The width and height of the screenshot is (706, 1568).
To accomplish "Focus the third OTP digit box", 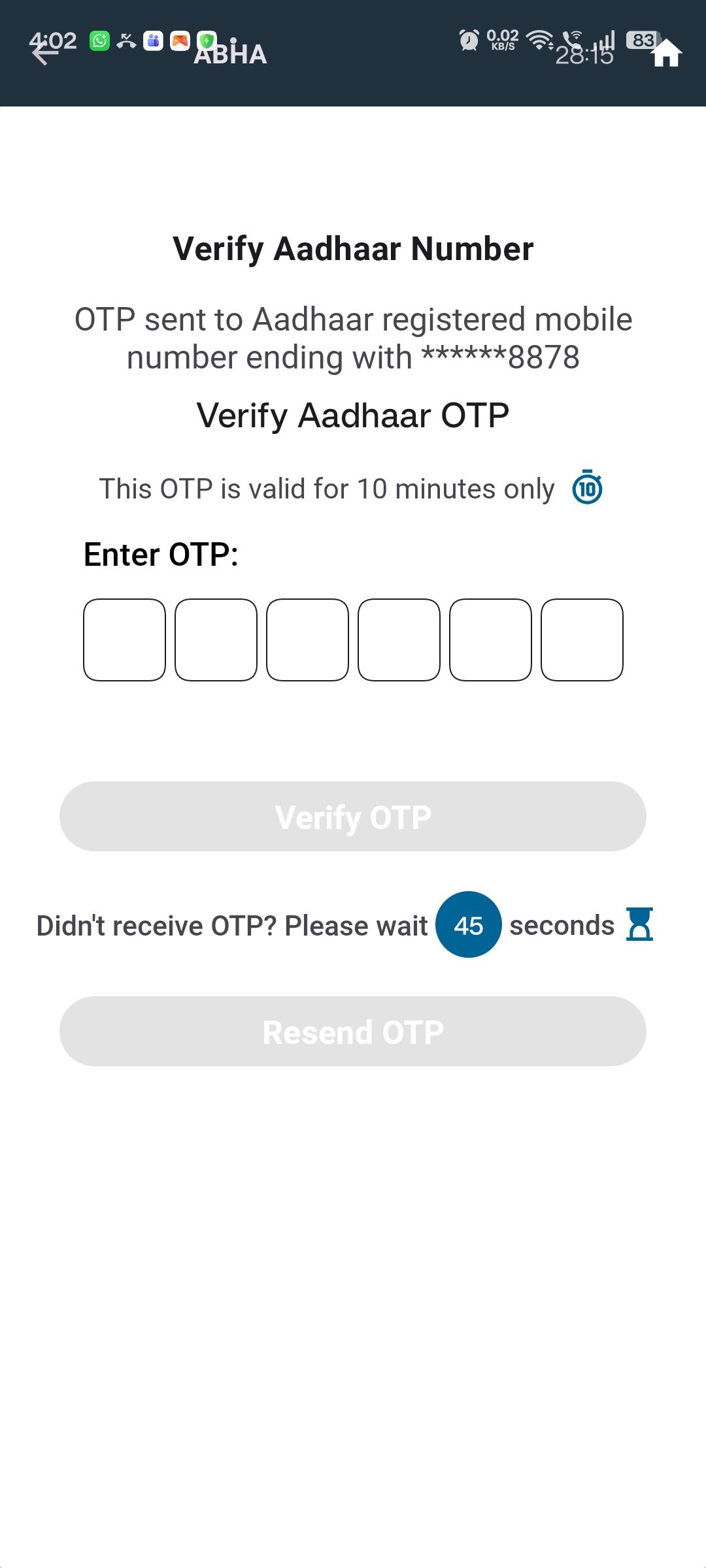I will [307, 640].
